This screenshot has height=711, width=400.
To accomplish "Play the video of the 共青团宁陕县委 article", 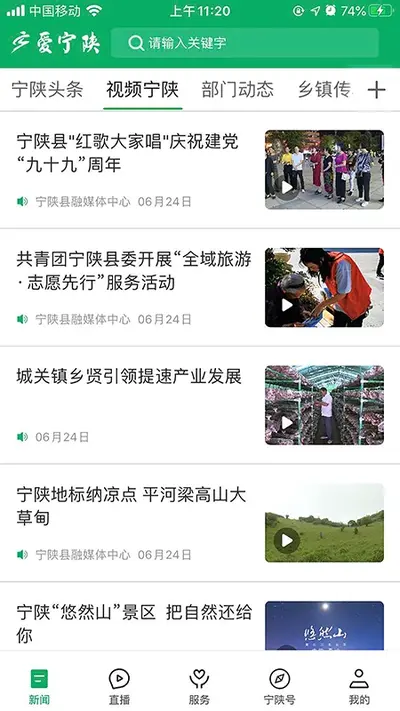I will click(324, 287).
